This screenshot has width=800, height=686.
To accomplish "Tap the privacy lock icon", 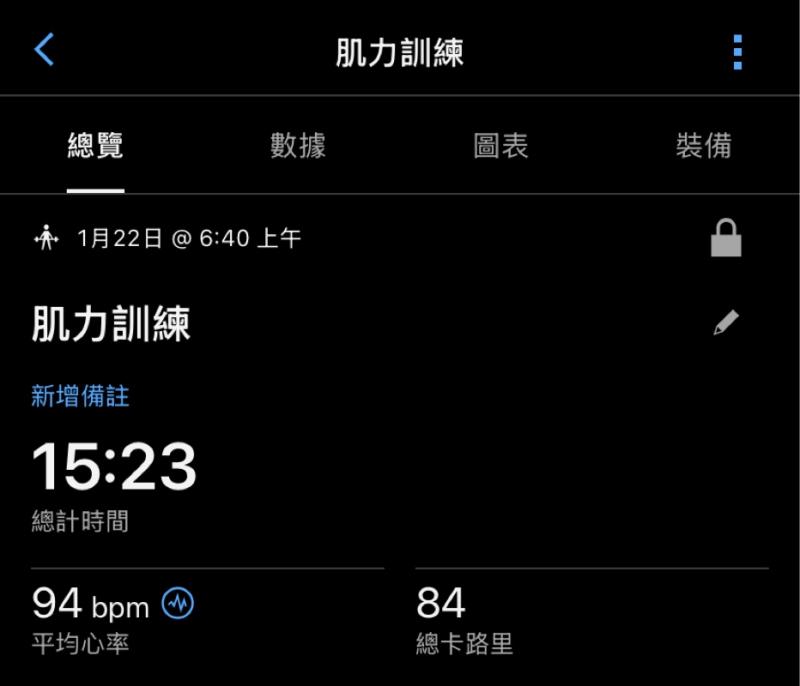I will pyautogui.click(x=726, y=239).
